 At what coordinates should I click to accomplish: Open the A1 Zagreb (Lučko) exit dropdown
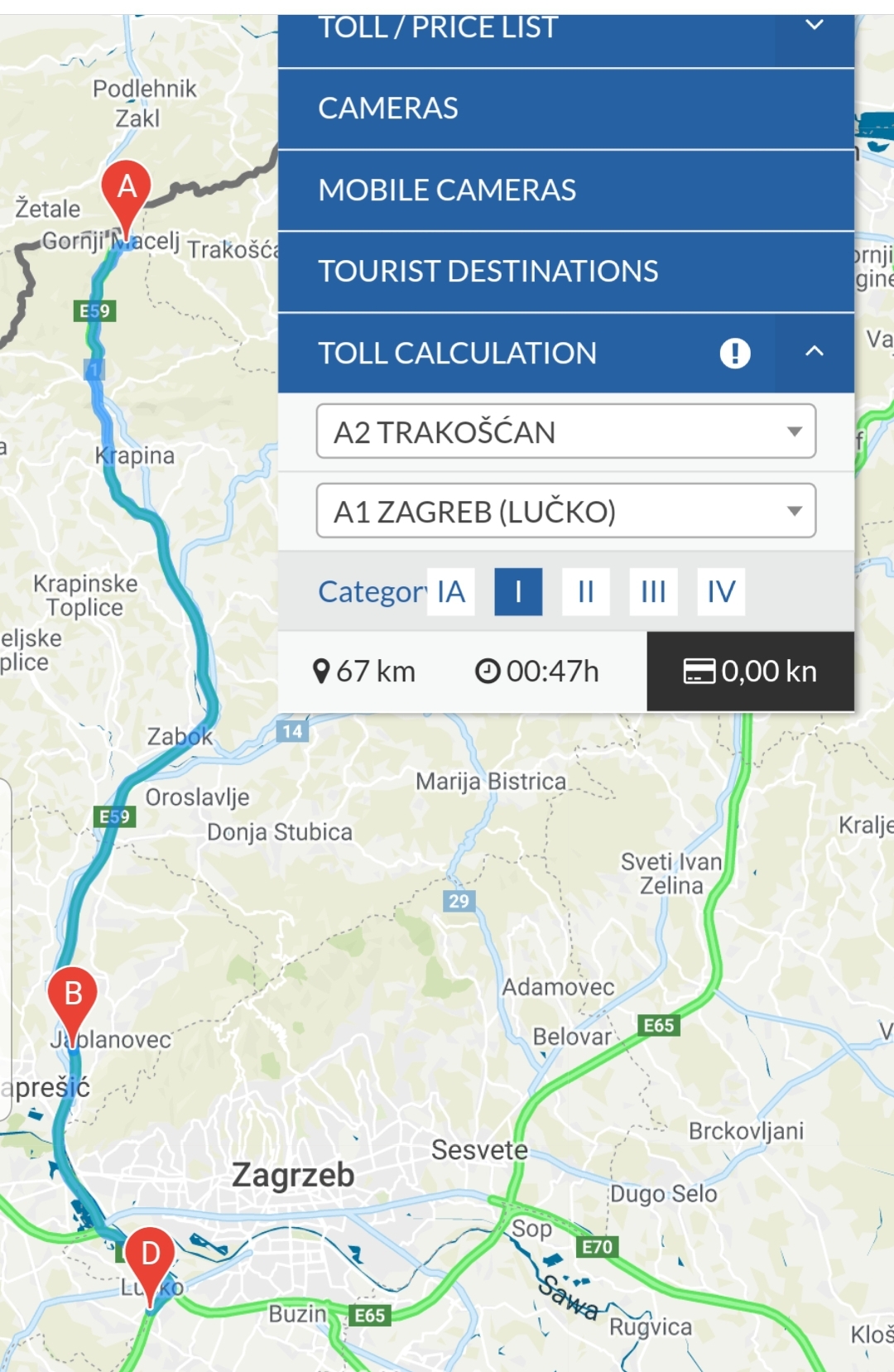[565, 512]
